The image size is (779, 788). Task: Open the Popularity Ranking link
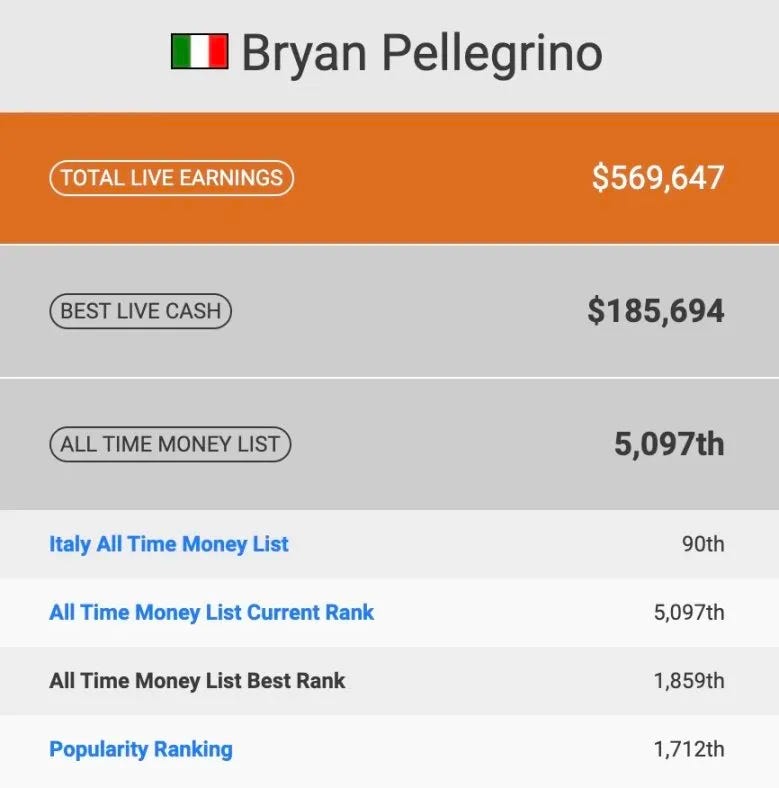pos(140,749)
